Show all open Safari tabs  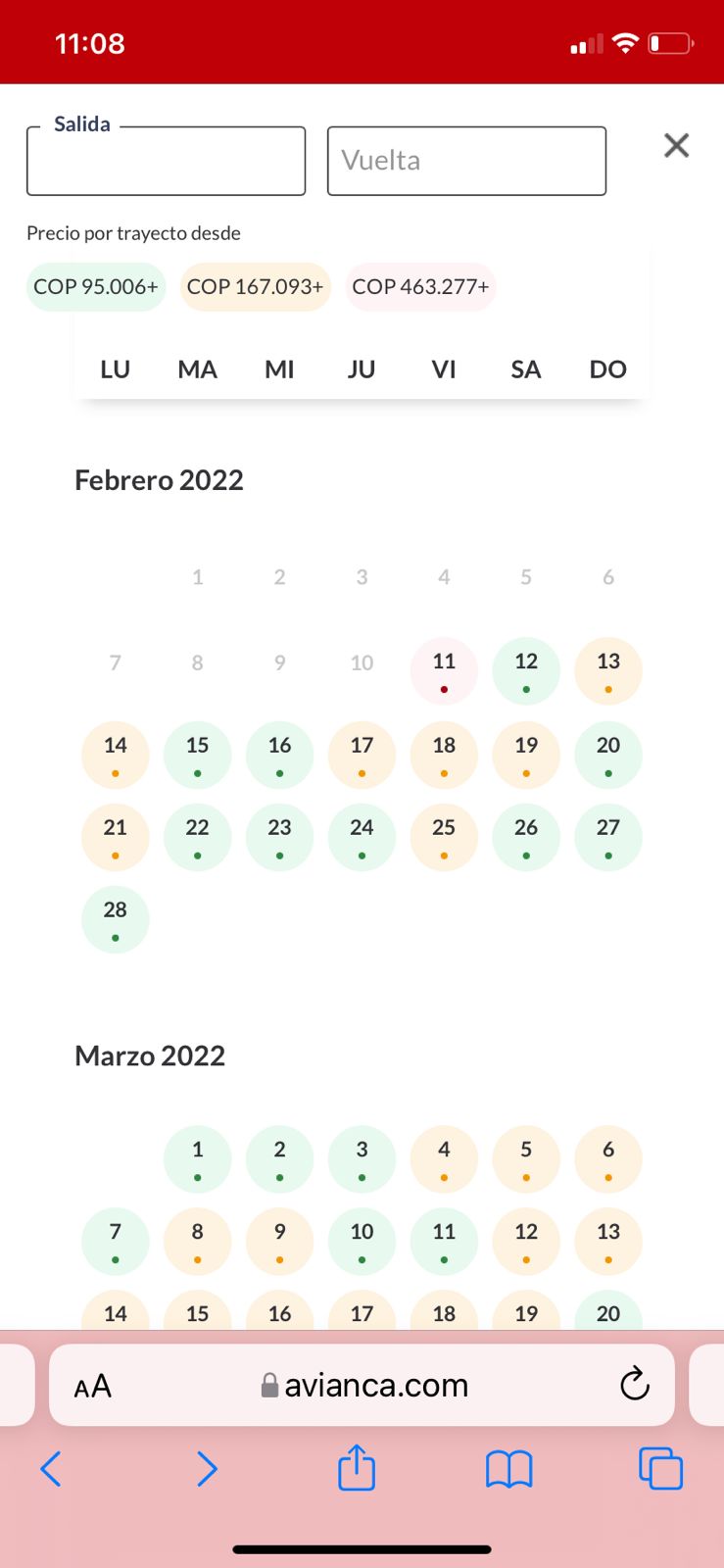[660, 1469]
